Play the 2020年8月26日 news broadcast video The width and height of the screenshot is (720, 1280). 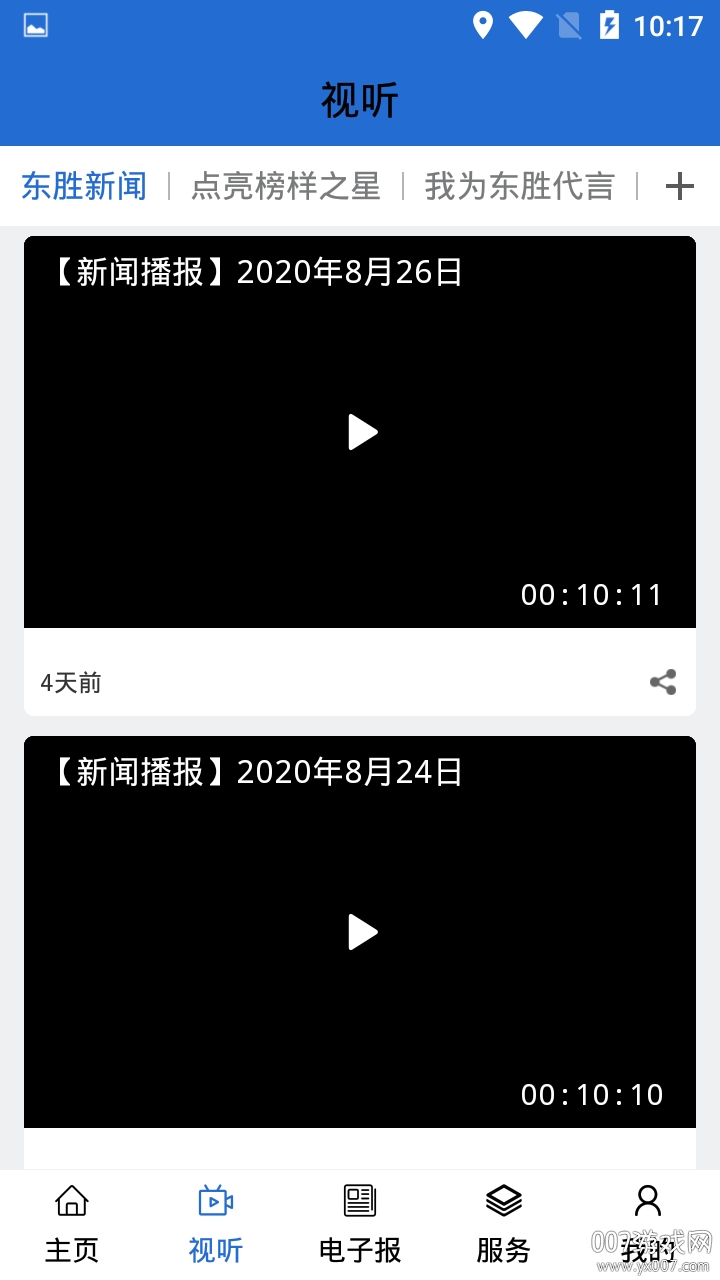(361, 432)
